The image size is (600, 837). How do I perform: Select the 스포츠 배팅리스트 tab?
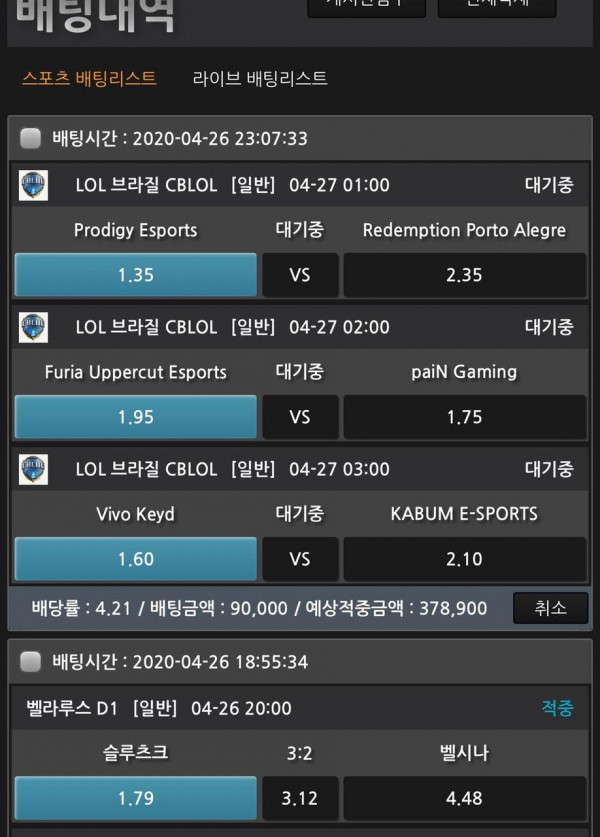(89, 78)
